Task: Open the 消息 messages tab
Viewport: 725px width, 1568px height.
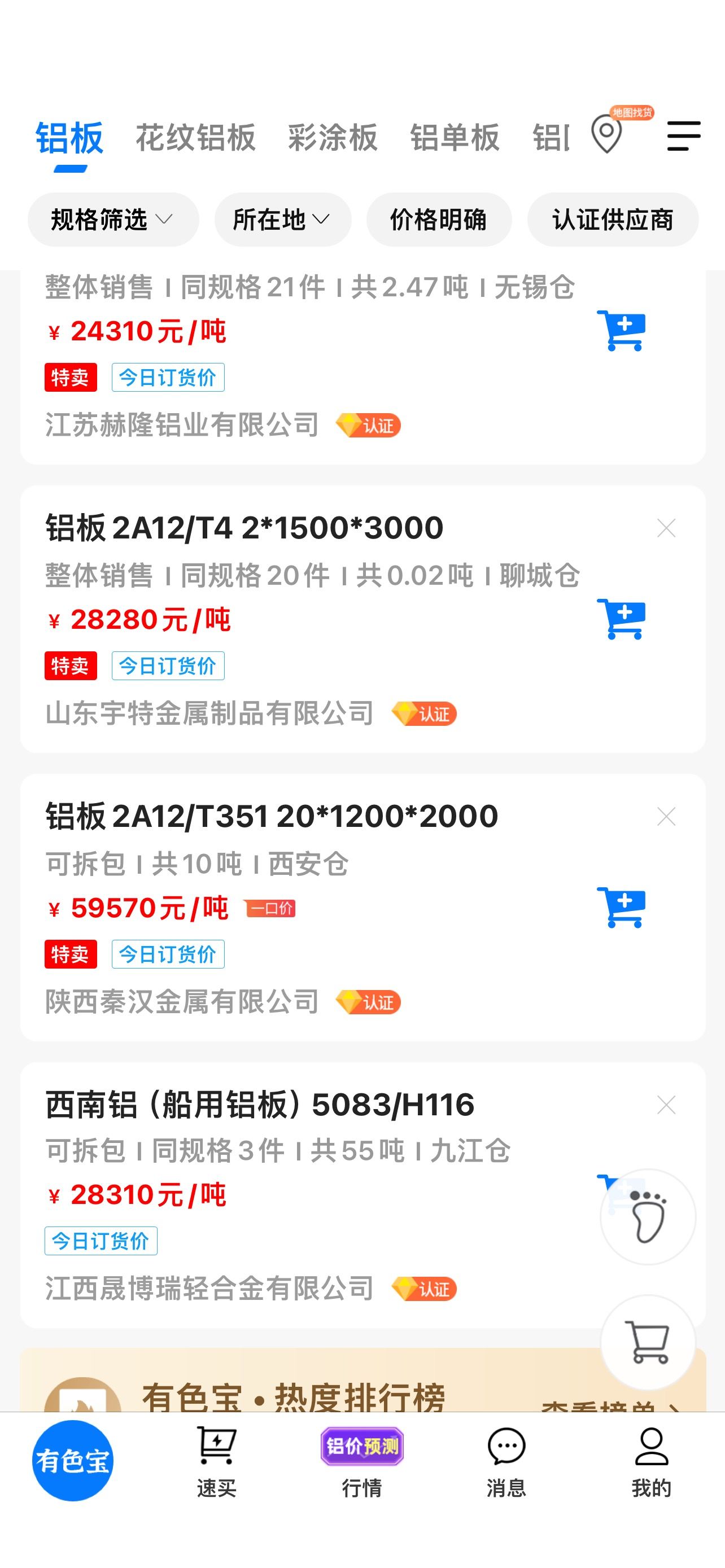Action: [x=506, y=1462]
